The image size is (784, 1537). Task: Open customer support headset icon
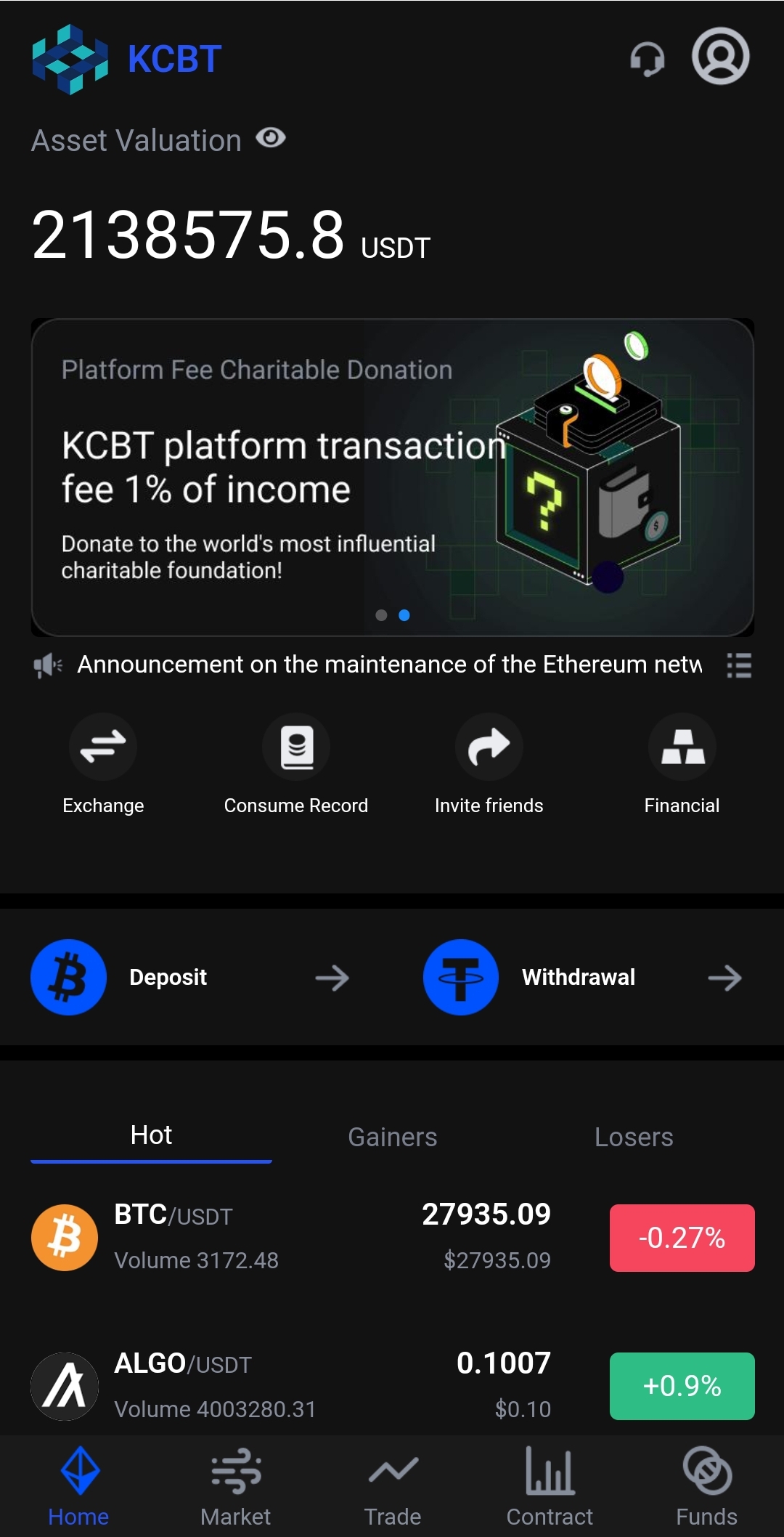click(x=647, y=58)
